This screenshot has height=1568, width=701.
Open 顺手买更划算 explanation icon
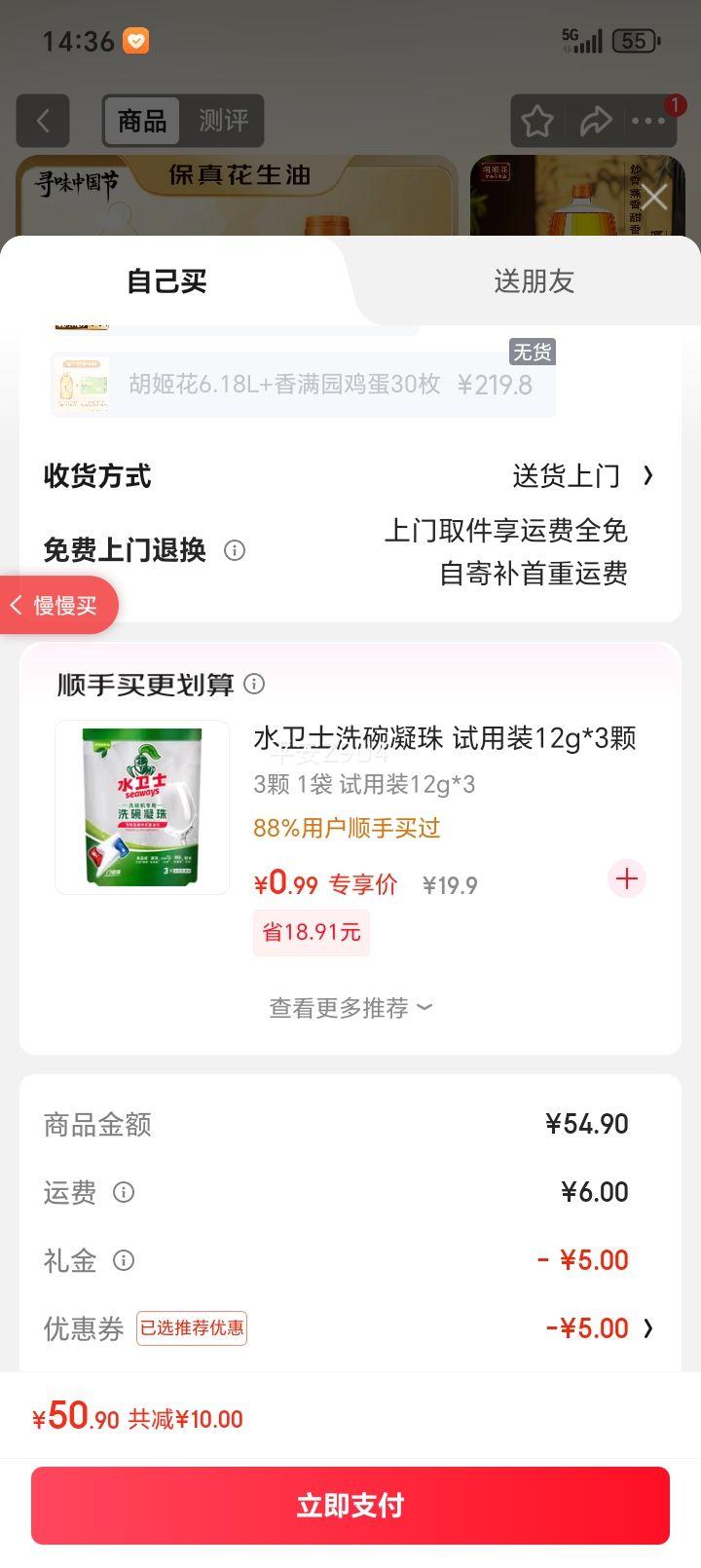(x=254, y=685)
